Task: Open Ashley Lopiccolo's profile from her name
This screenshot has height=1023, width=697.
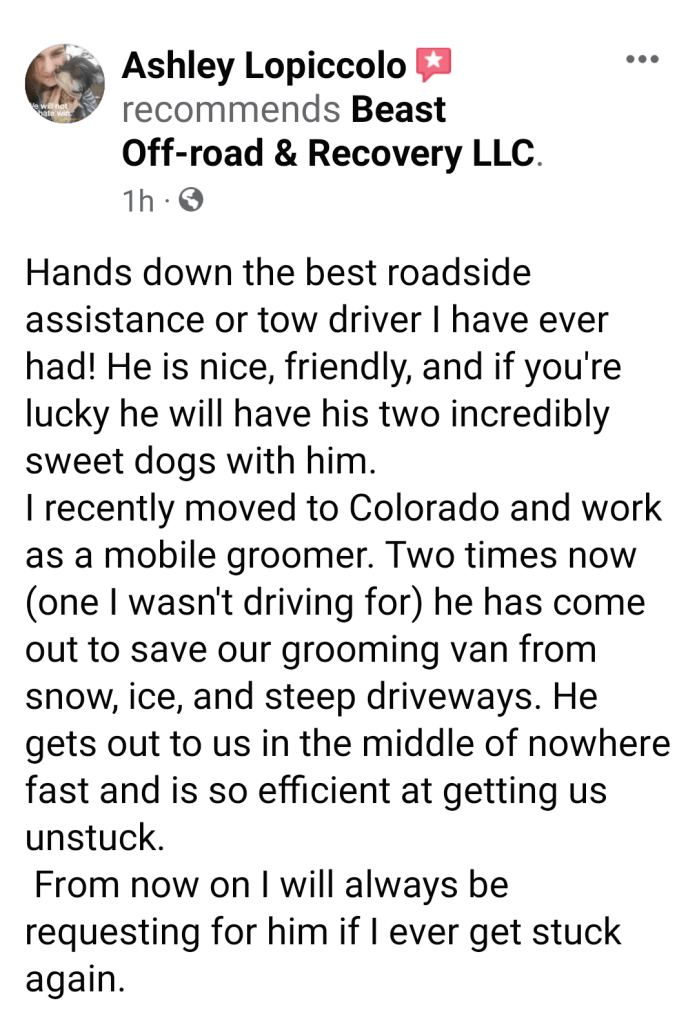Action: click(x=264, y=66)
